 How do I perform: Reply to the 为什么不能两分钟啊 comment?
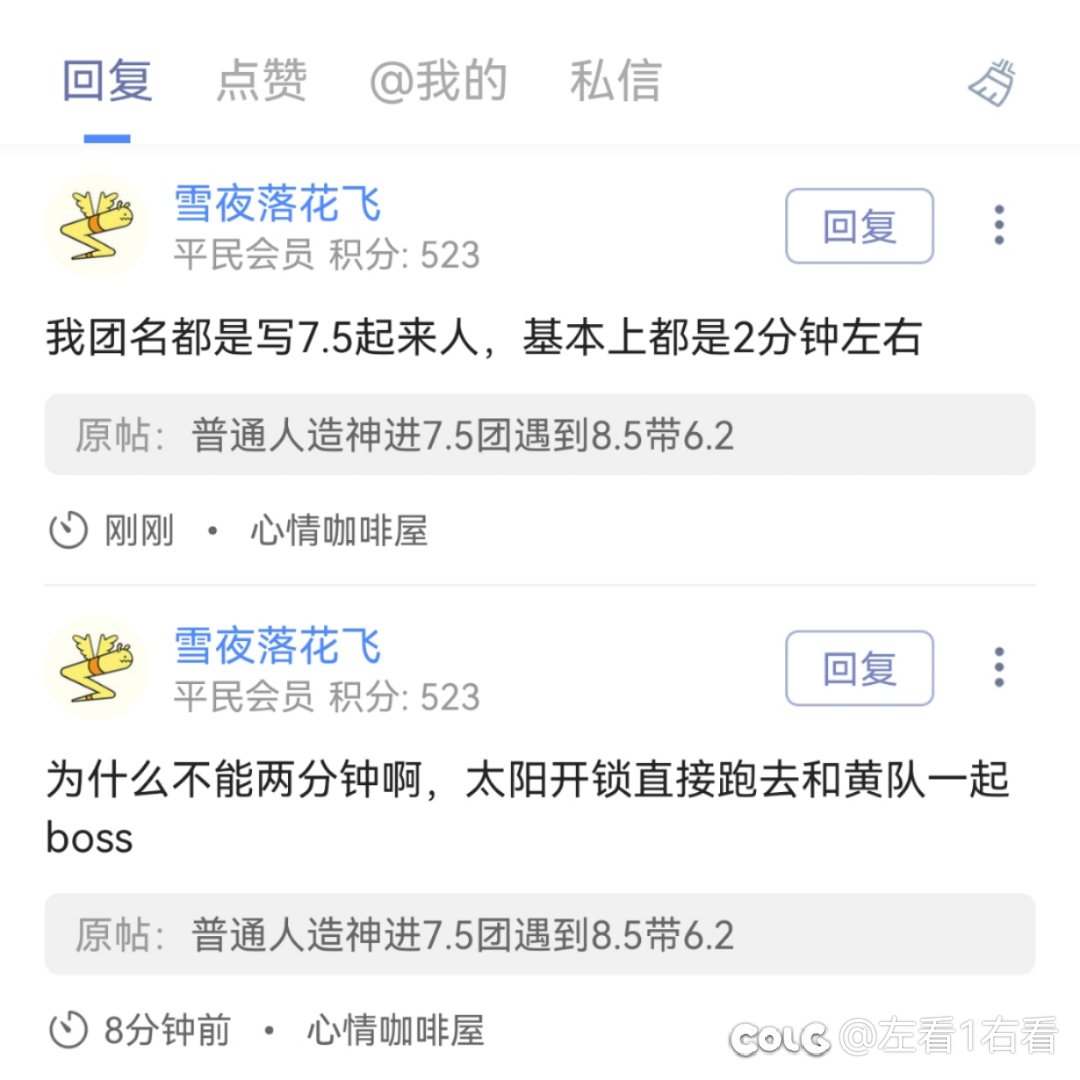[859, 668]
